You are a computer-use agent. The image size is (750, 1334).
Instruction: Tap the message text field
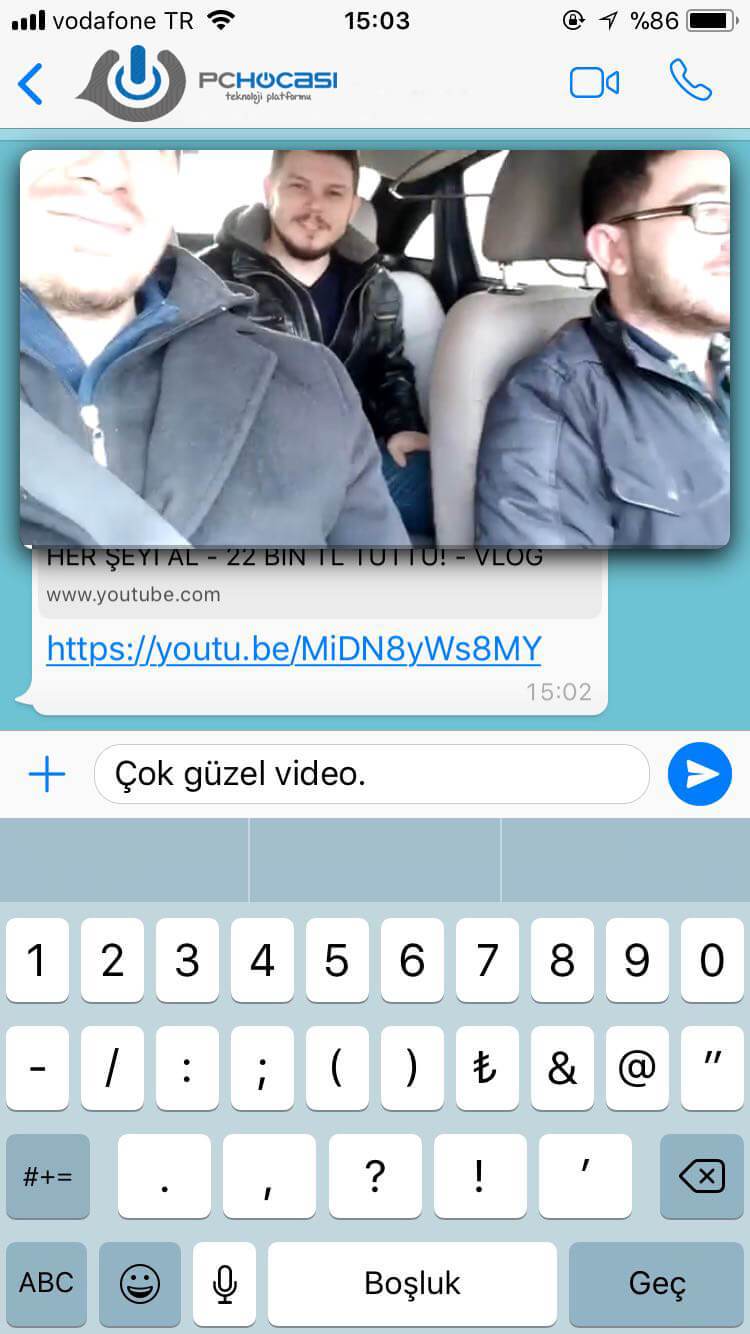(370, 774)
